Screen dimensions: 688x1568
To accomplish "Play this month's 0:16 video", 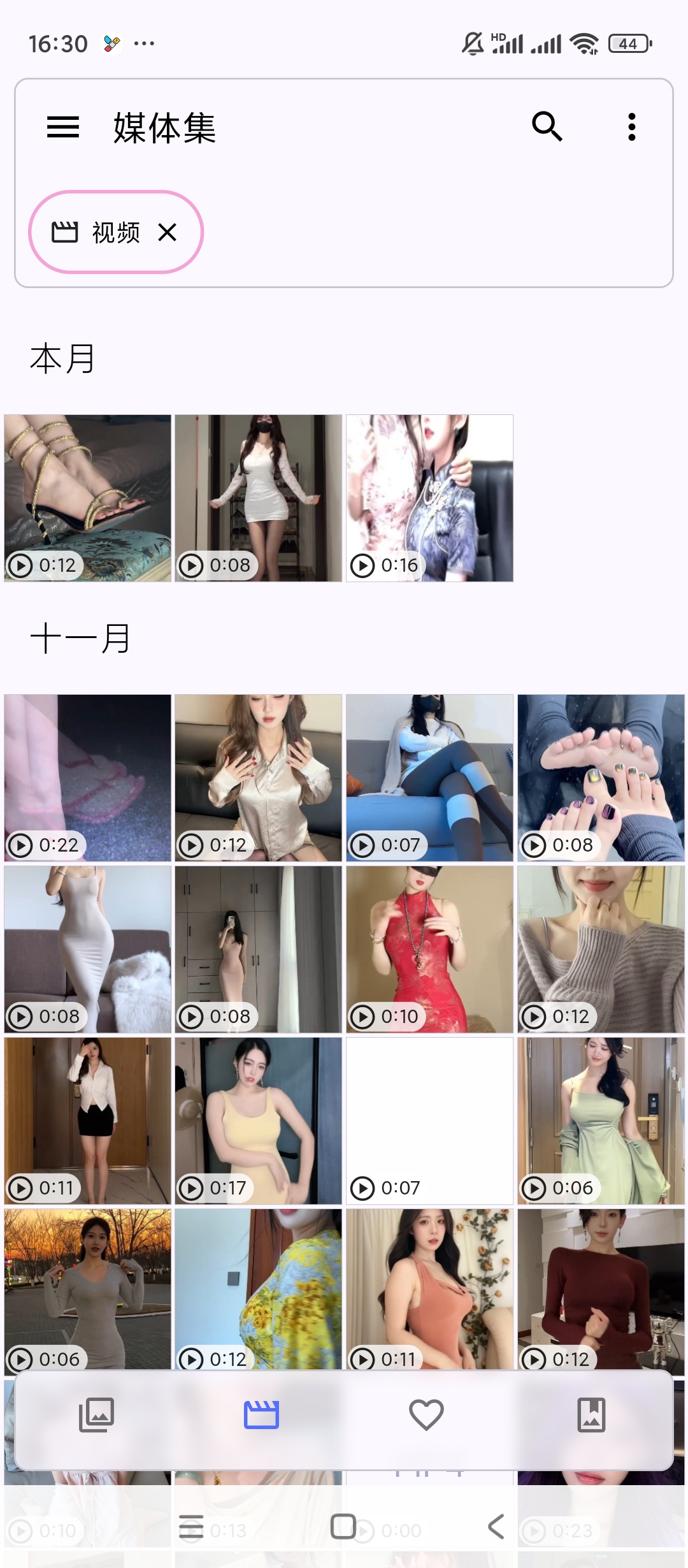I will click(429, 498).
